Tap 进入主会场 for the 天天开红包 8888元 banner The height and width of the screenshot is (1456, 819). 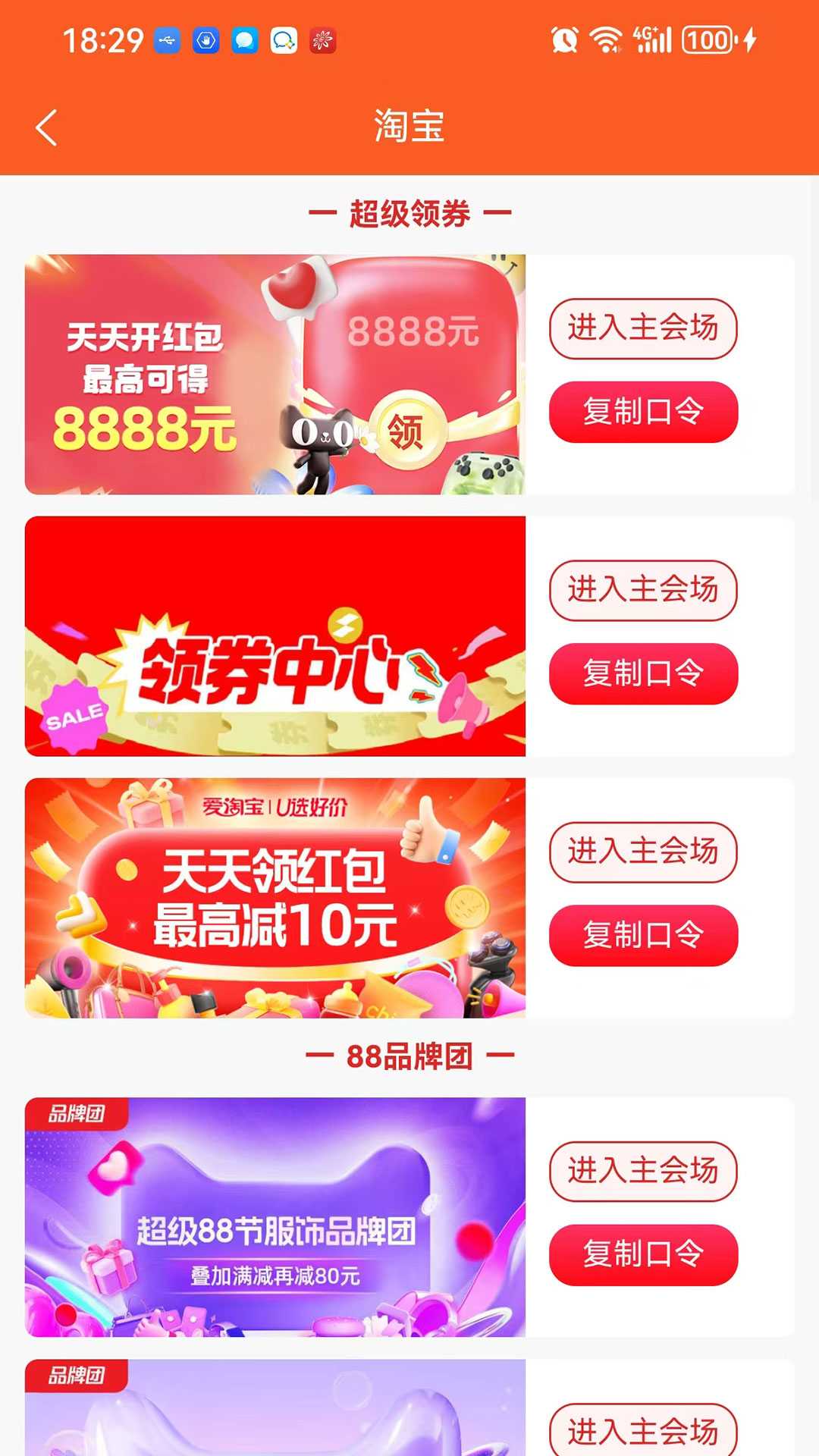[x=643, y=328]
